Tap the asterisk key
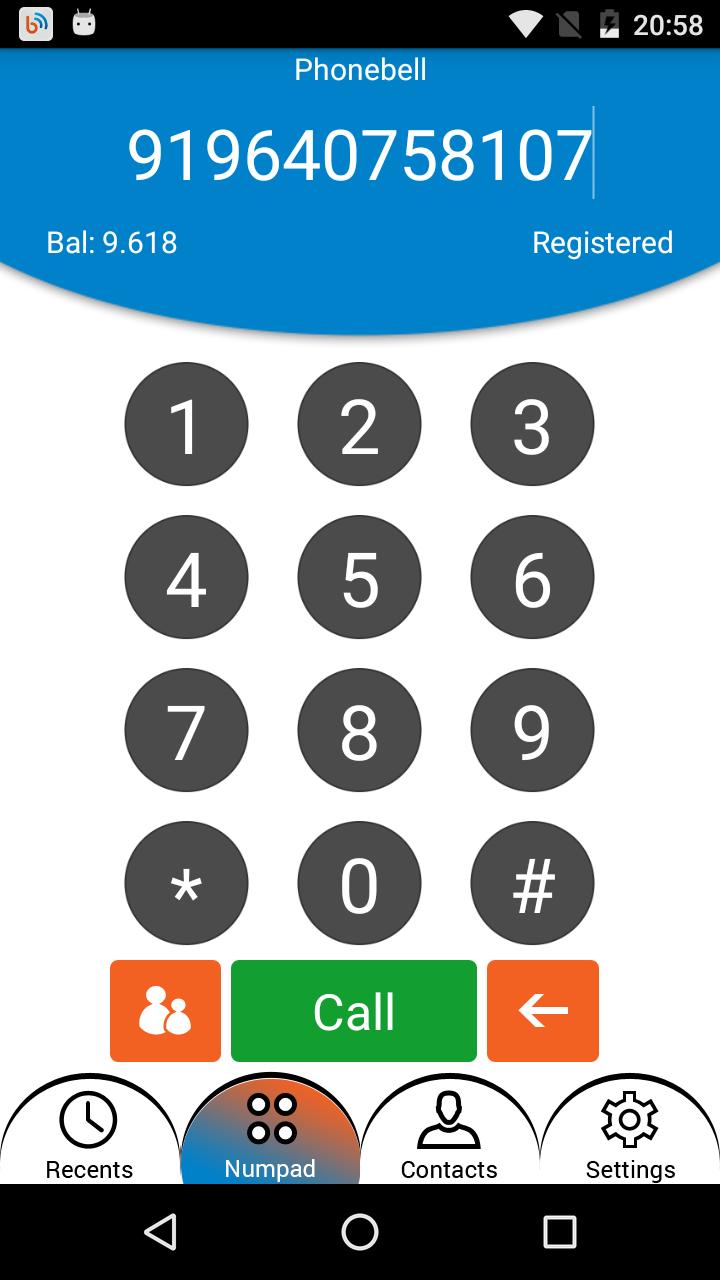This screenshot has width=720, height=1280. point(186,883)
